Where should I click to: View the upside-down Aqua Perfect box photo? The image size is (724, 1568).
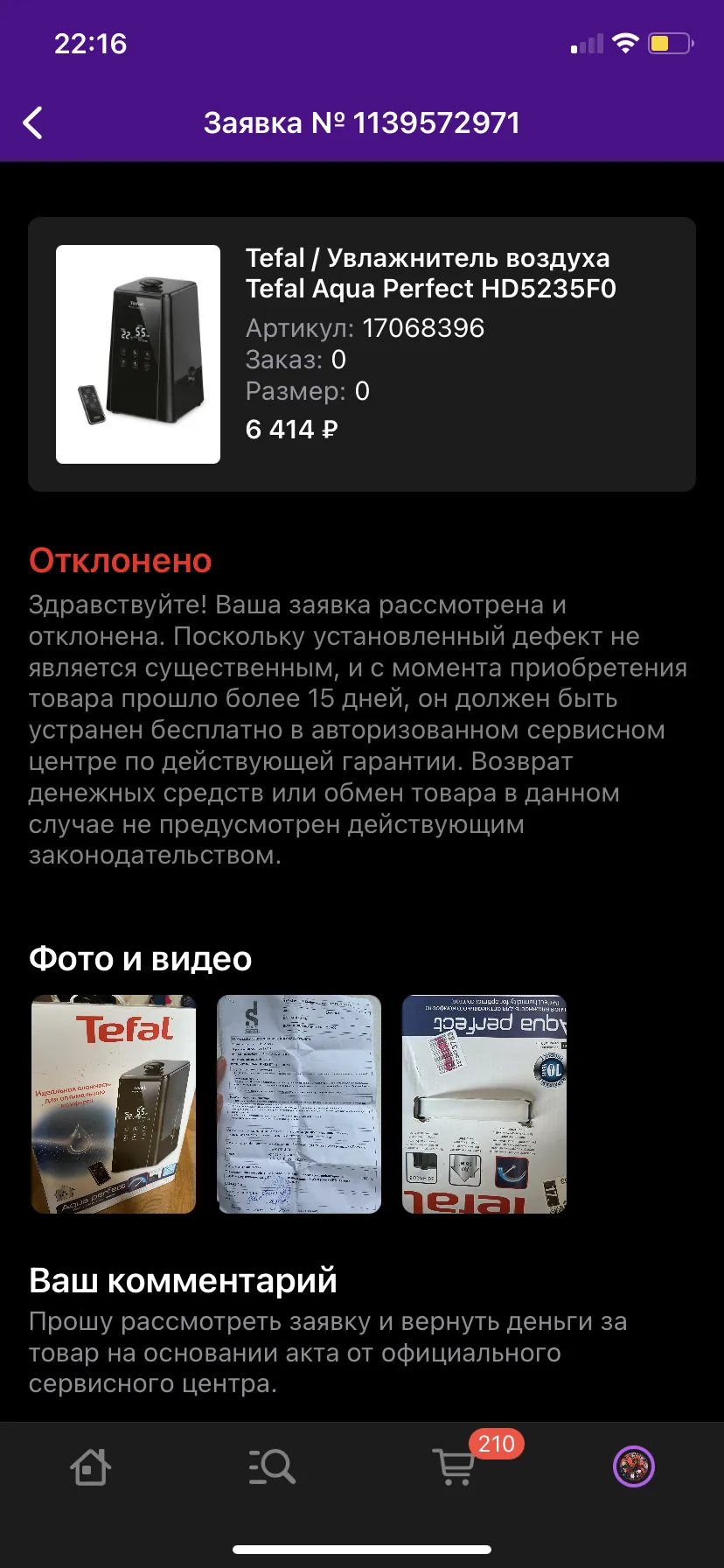click(484, 1104)
